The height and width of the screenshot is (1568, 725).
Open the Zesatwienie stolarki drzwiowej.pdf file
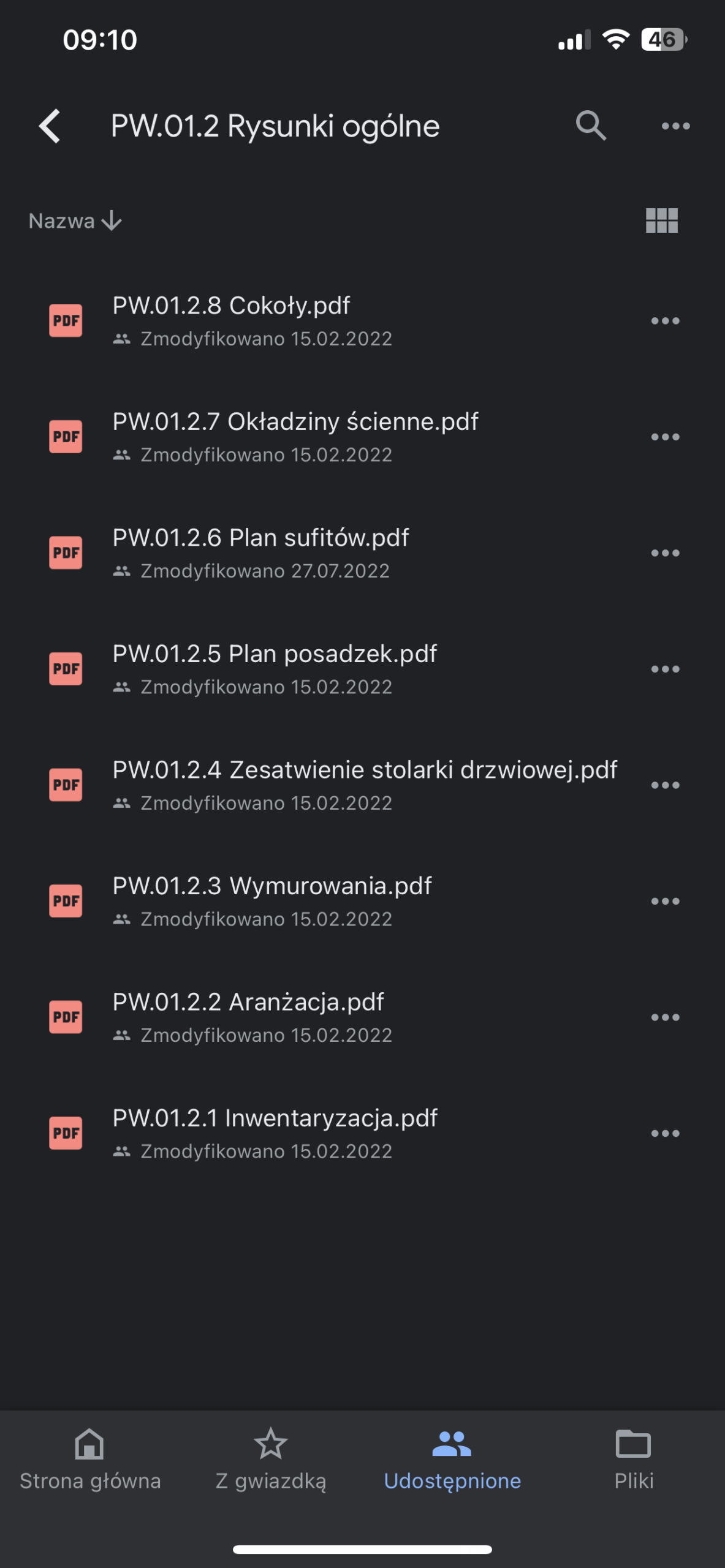click(x=364, y=771)
